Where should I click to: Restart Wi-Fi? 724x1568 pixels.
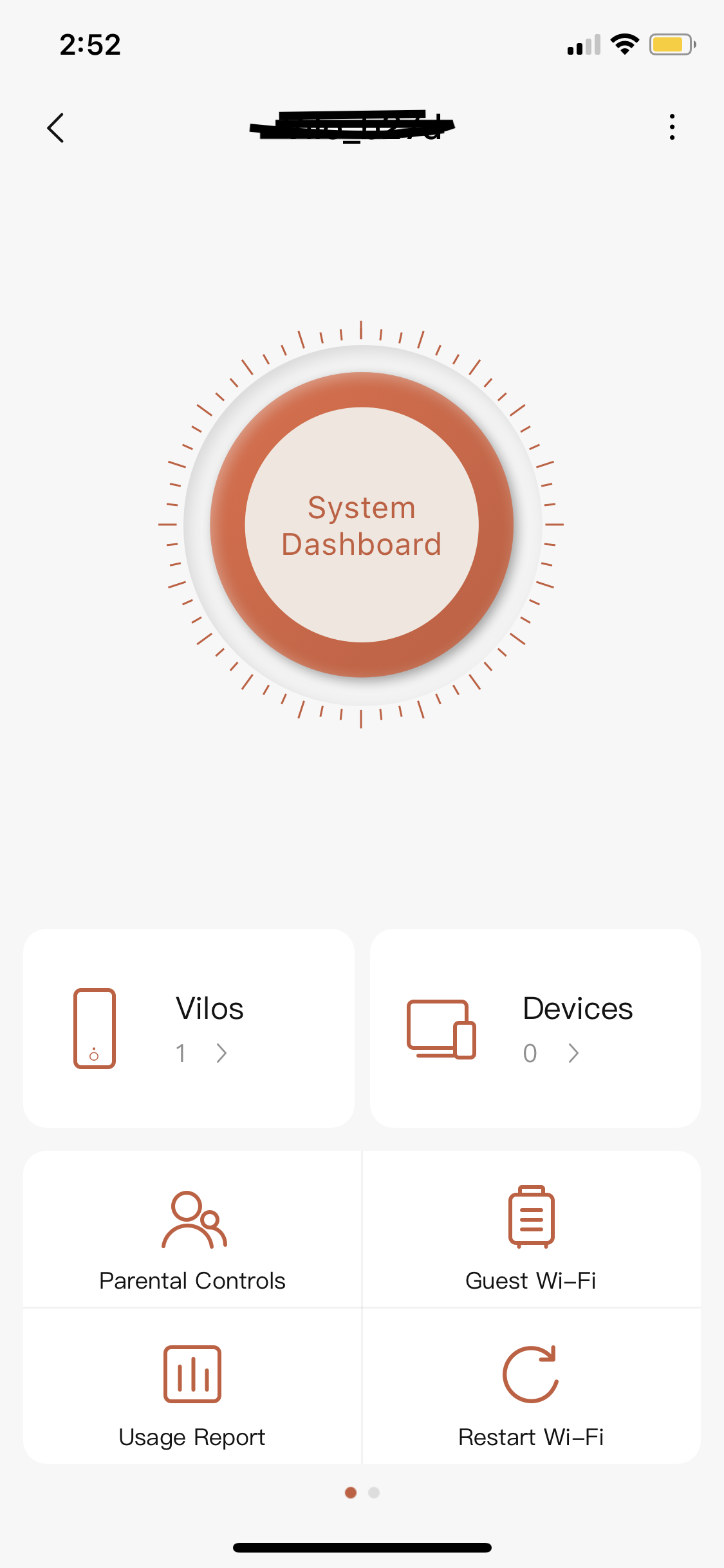coord(532,1386)
